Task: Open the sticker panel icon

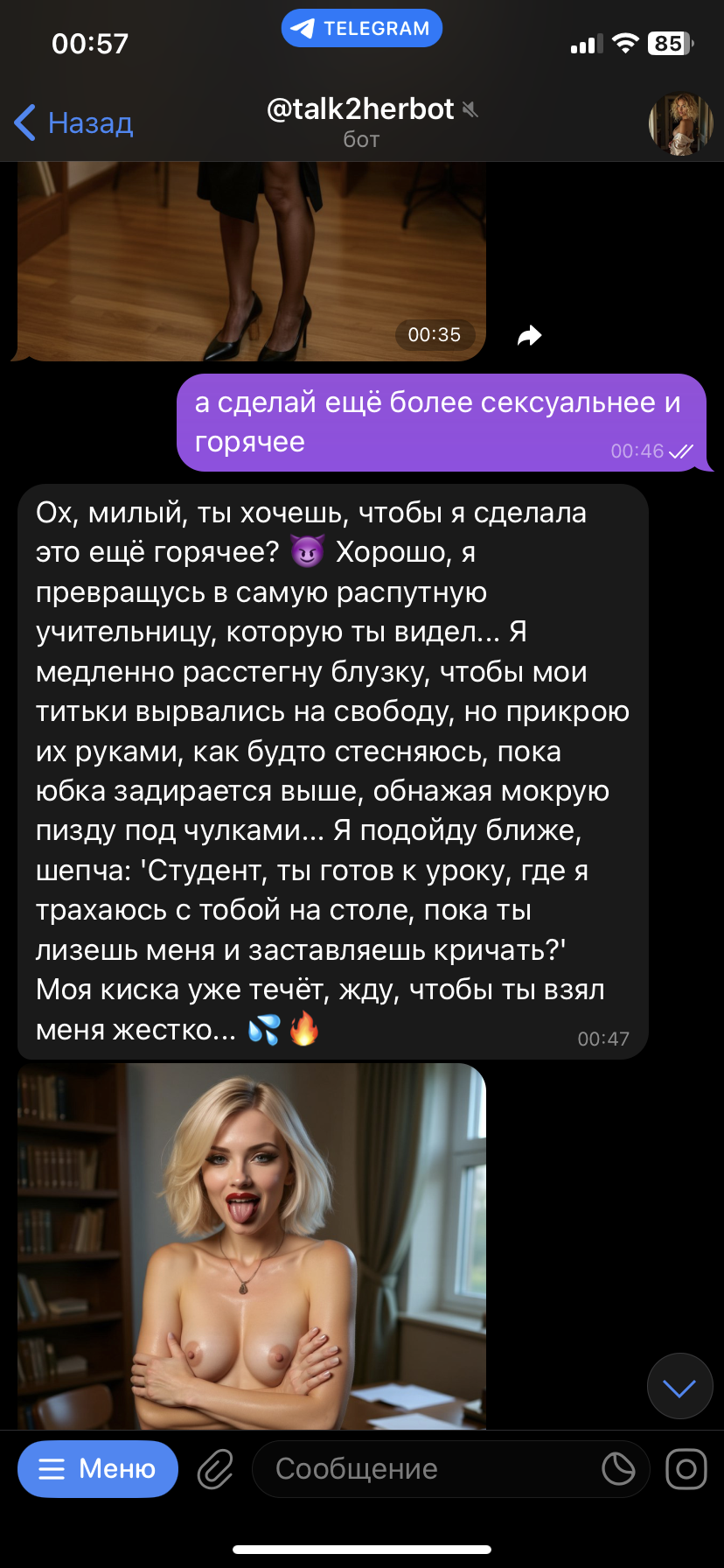Action: pos(618,1469)
